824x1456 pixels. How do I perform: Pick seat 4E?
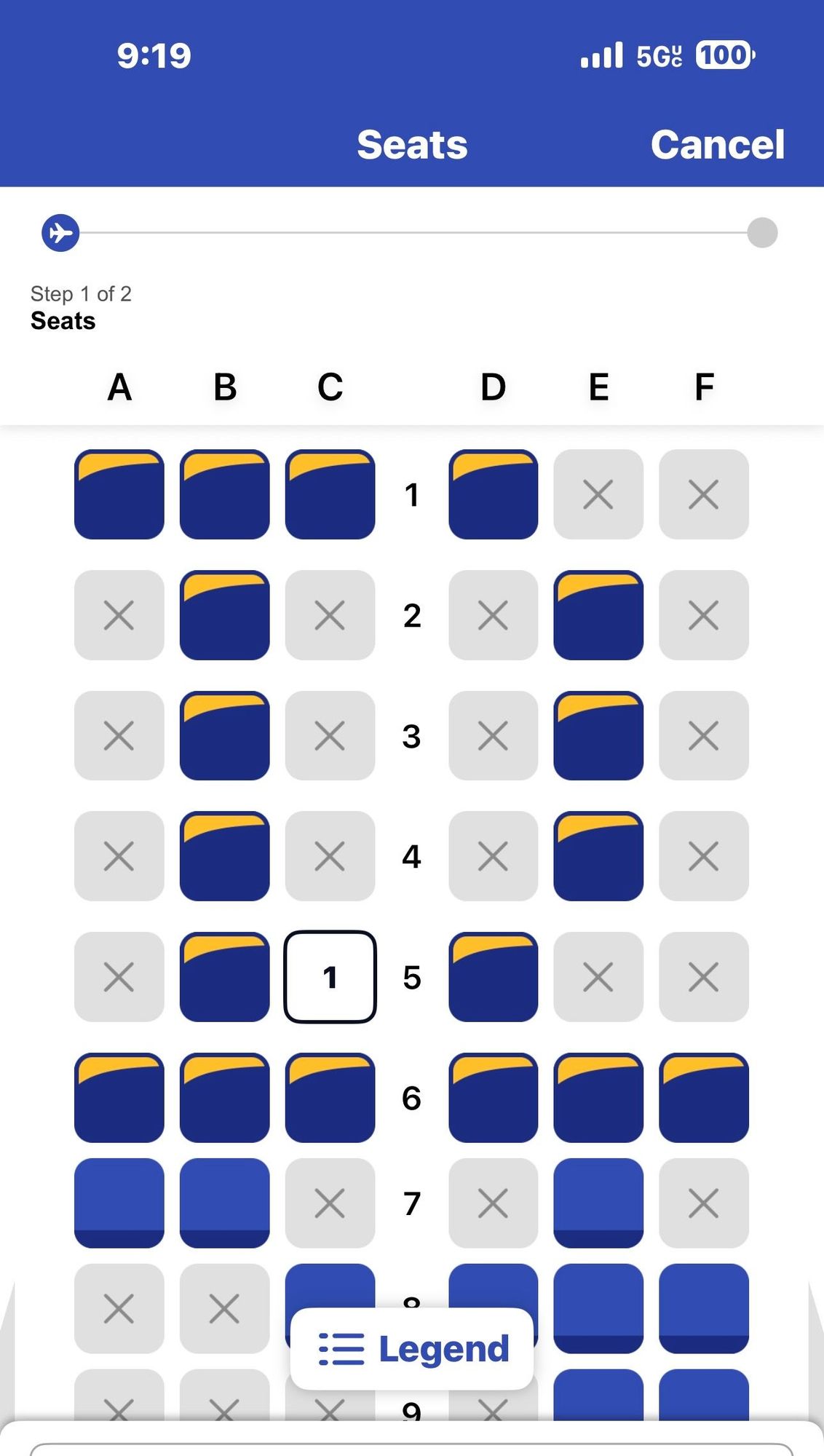598,856
